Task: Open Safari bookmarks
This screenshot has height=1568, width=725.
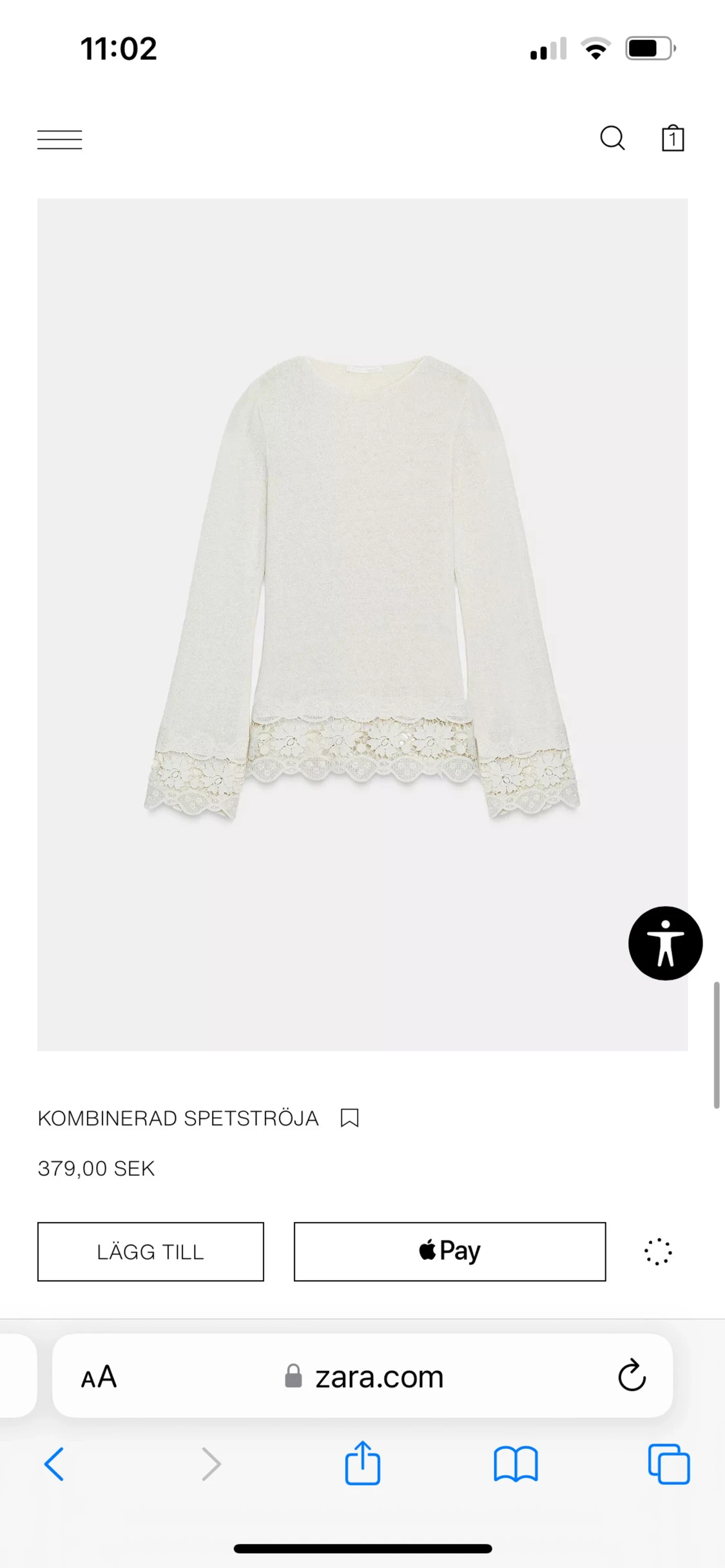Action: (515, 1463)
